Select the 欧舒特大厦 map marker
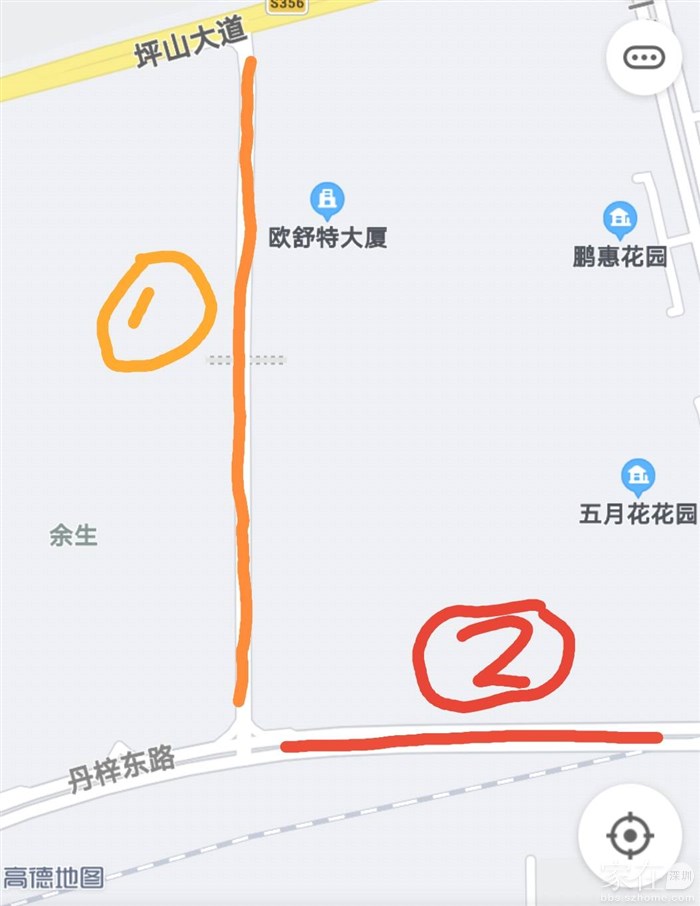Screen dimensions: 700x906 tap(326, 200)
